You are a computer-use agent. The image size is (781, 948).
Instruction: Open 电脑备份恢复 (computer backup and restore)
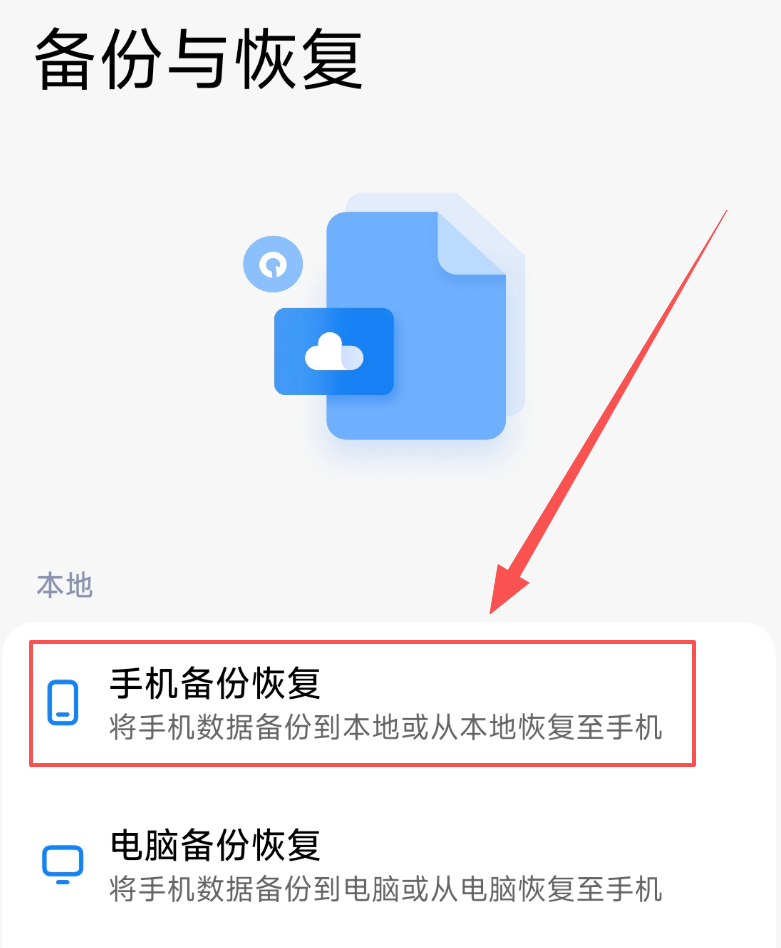360,864
